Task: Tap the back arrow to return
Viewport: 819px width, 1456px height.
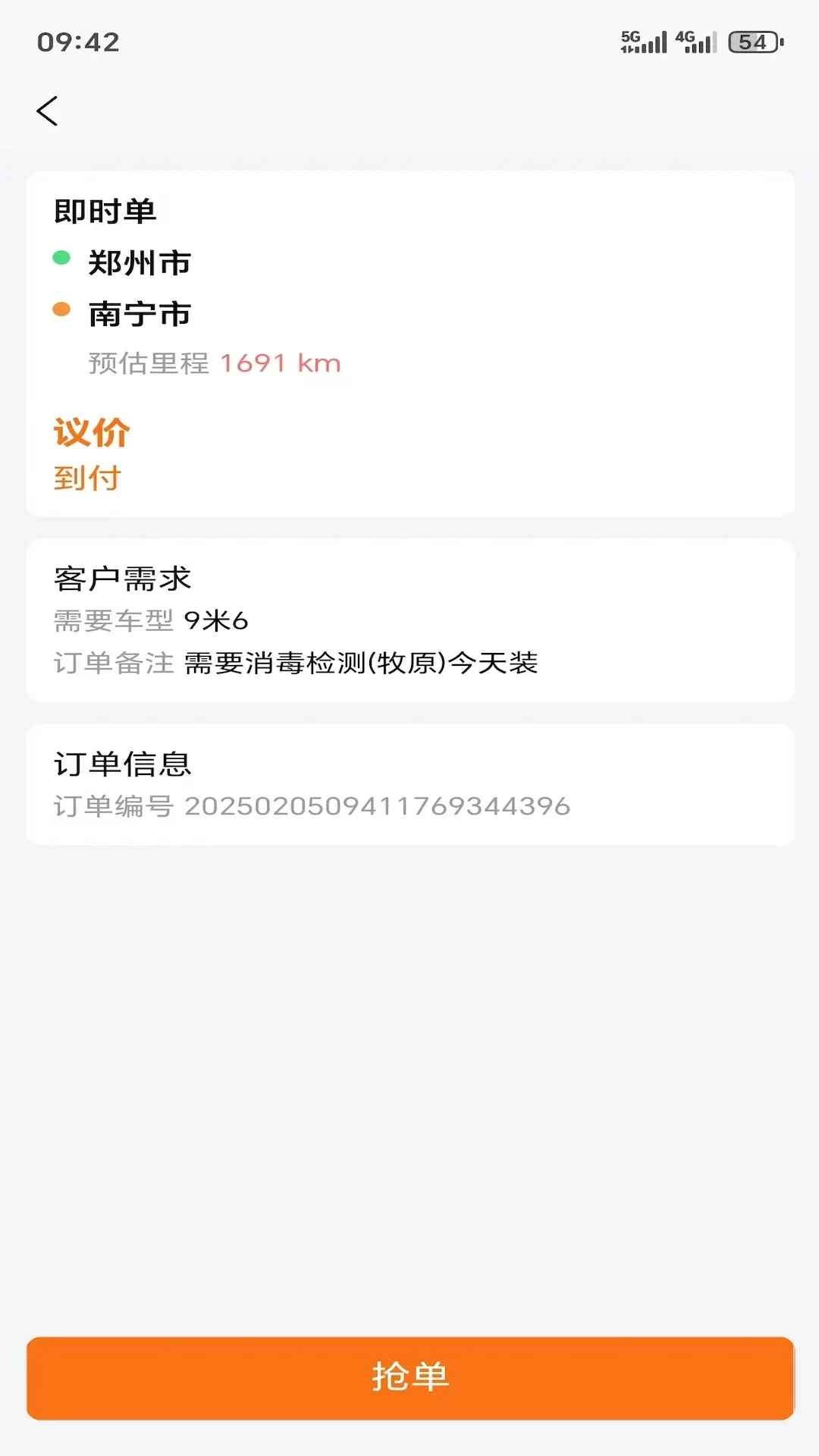Action: tap(48, 110)
